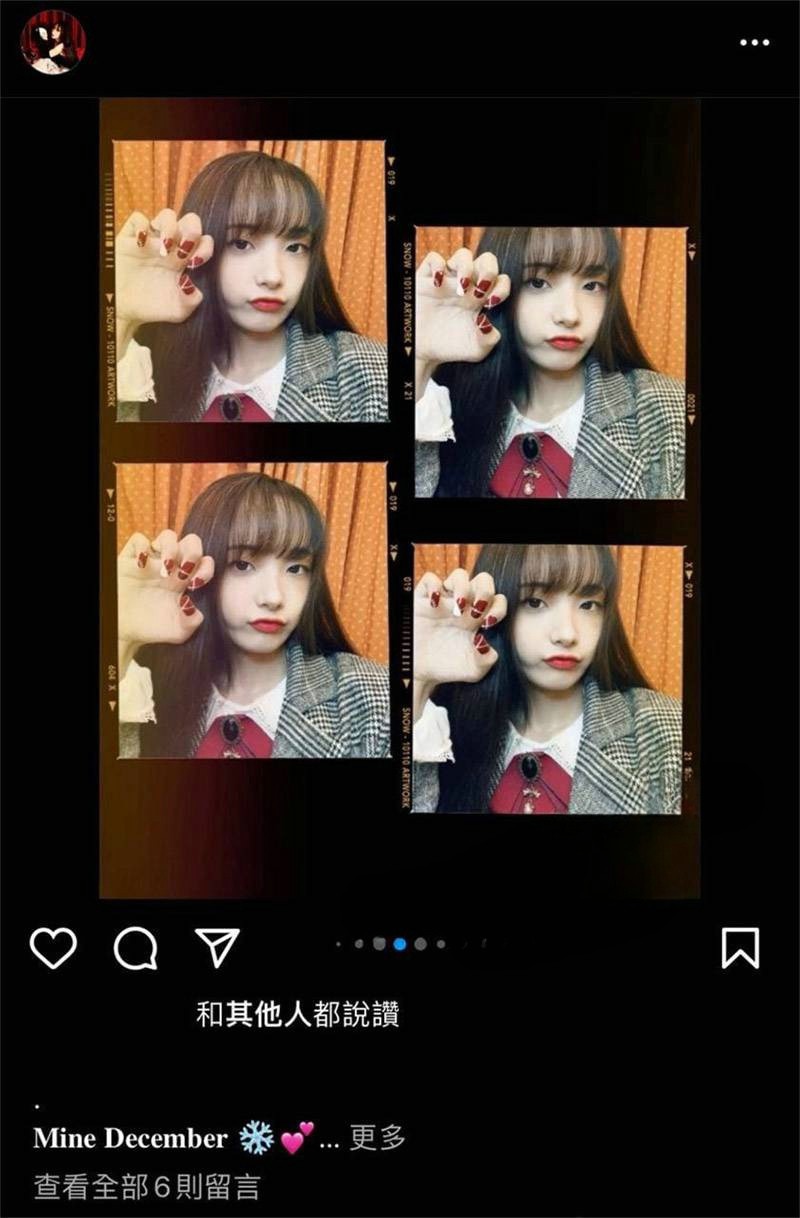
Task: Like this post with the heart
Action: click(53, 947)
